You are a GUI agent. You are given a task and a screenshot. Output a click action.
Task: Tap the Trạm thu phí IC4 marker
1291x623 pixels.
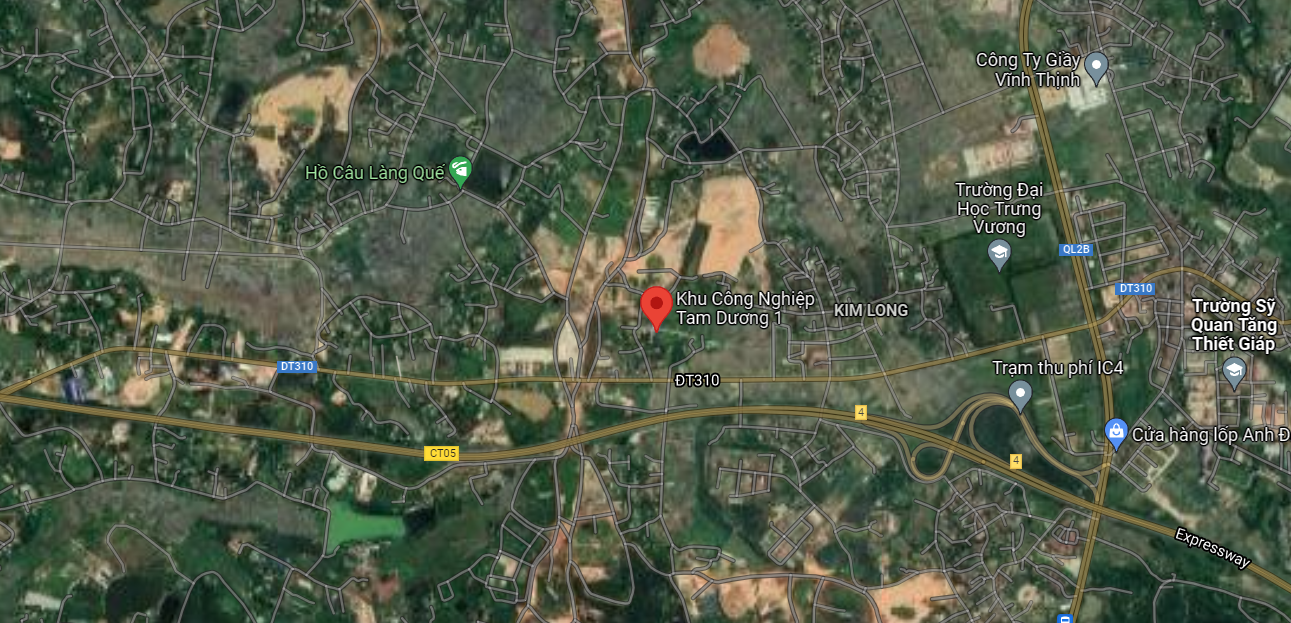click(x=1020, y=394)
